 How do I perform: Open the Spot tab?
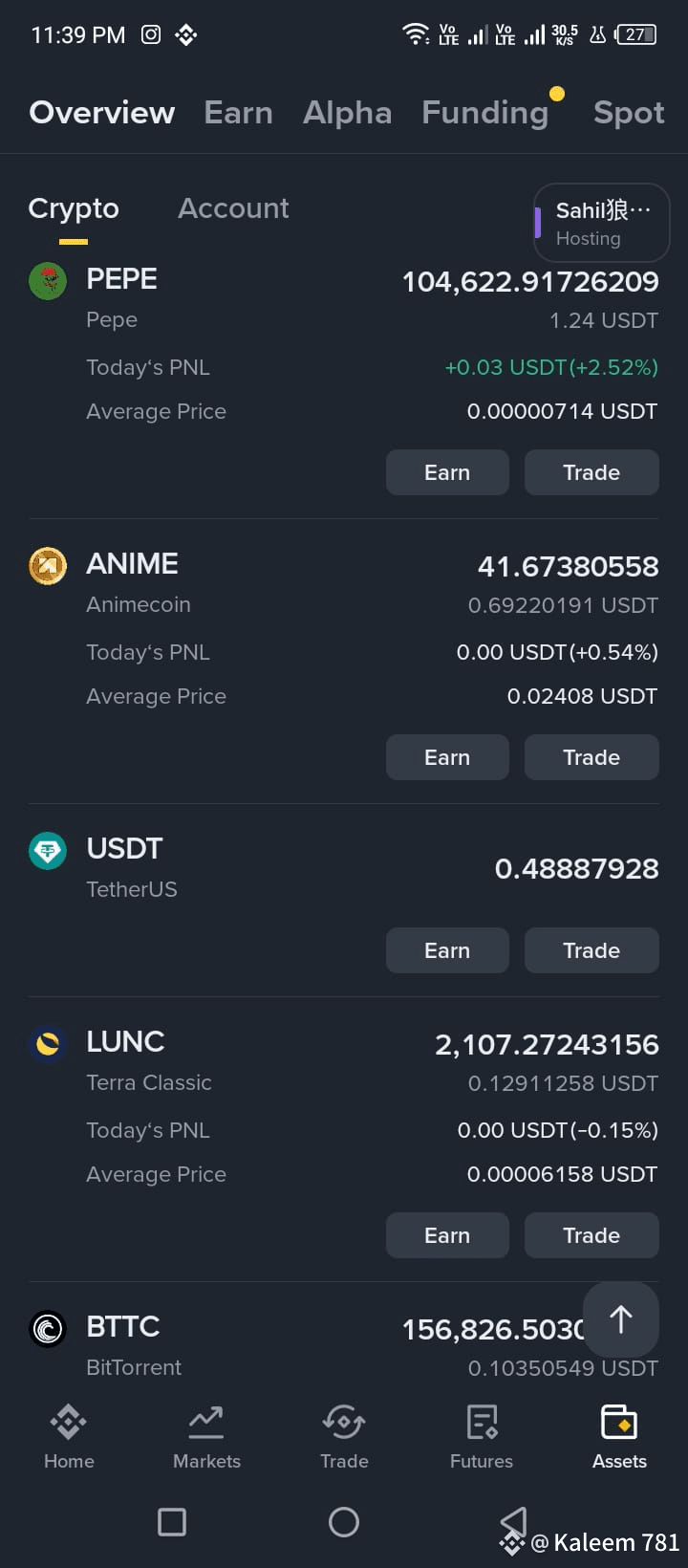click(x=629, y=112)
